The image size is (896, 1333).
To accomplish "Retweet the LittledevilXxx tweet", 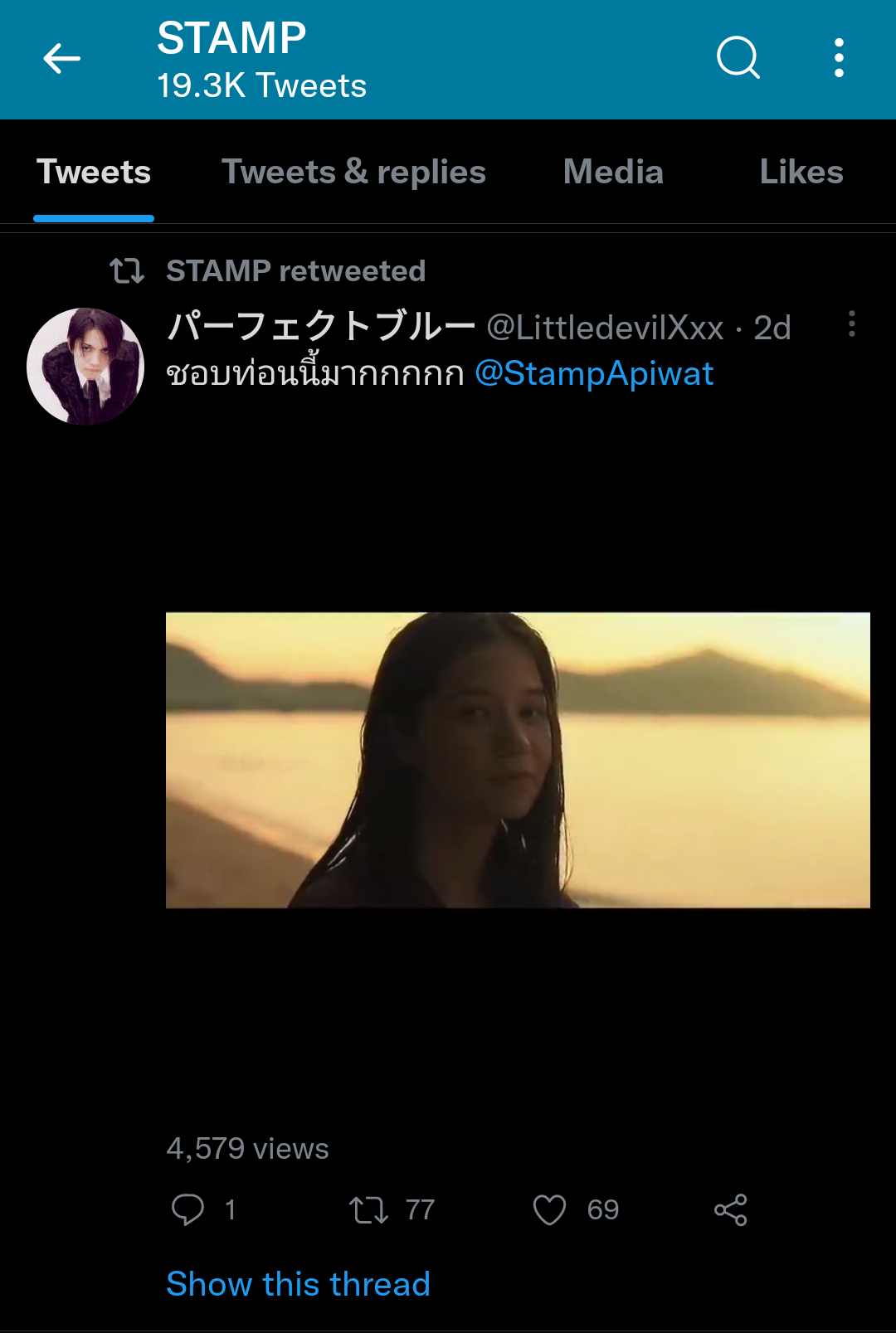I will tap(369, 1209).
